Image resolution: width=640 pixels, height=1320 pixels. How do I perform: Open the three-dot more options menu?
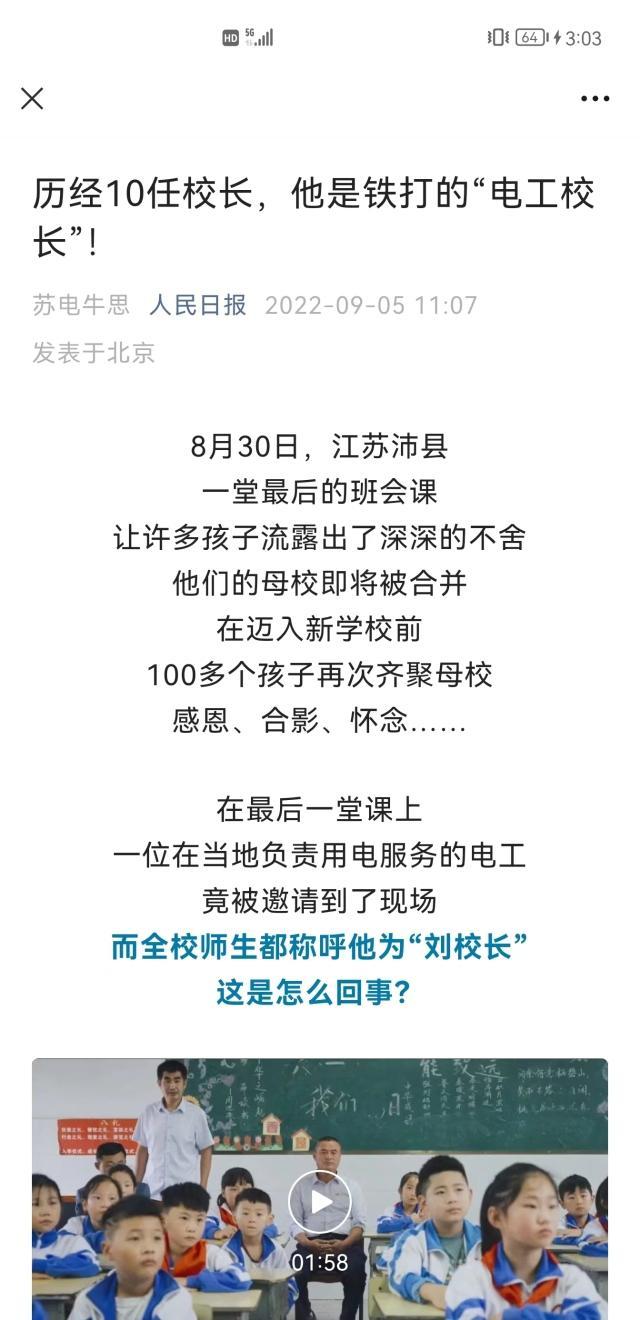(595, 98)
